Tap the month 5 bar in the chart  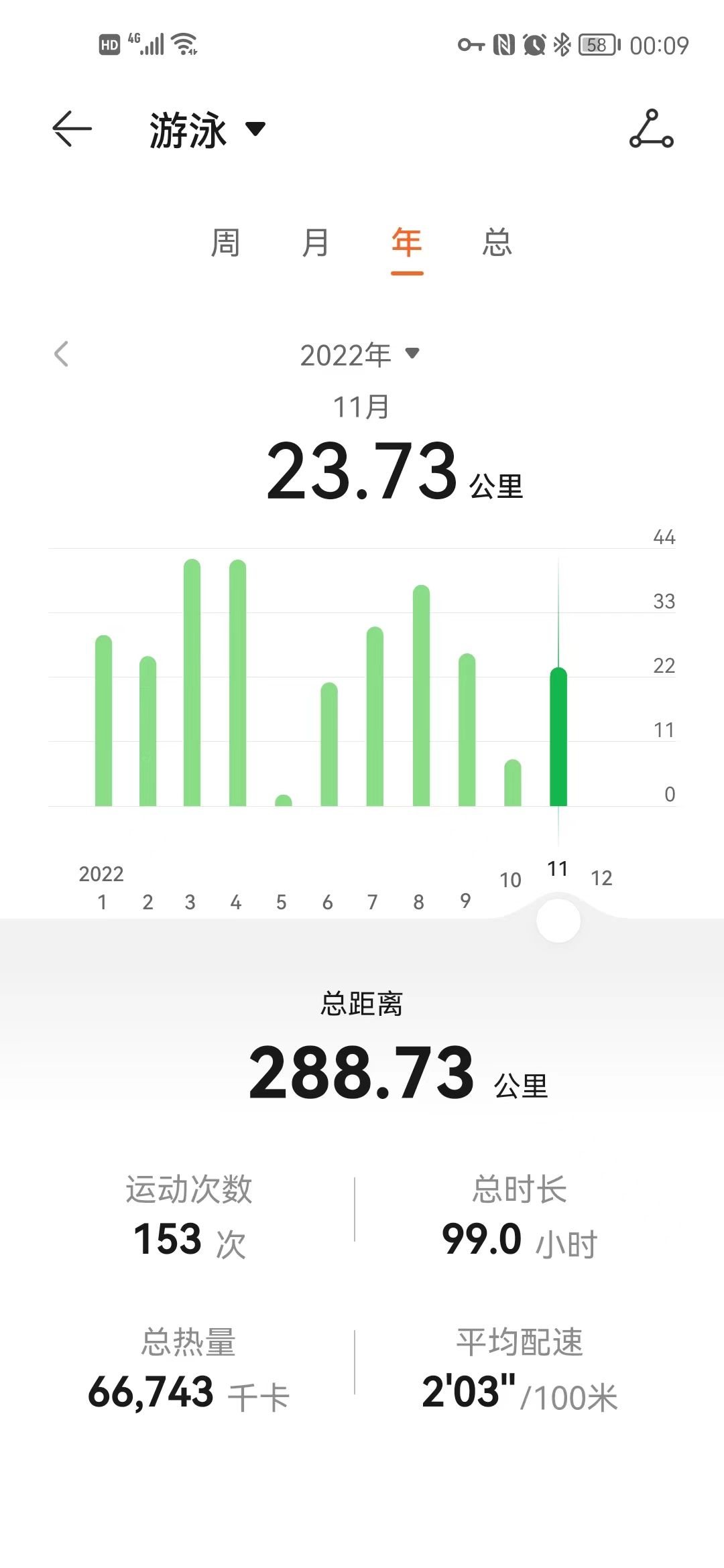[x=284, y=800]
